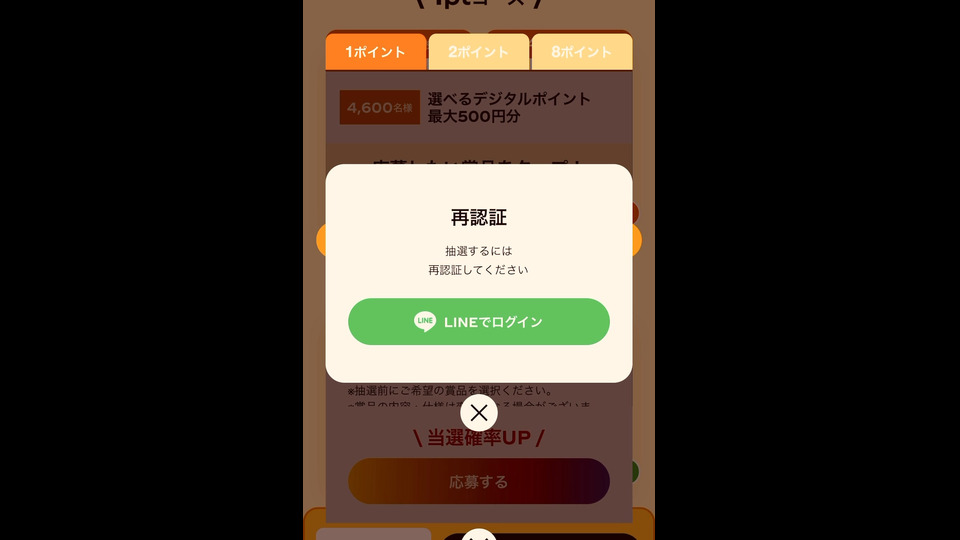Viewport: 960px width, 540px height.
Task: Switch to the 2ポイント tab
Action: (x=478, y=52)
